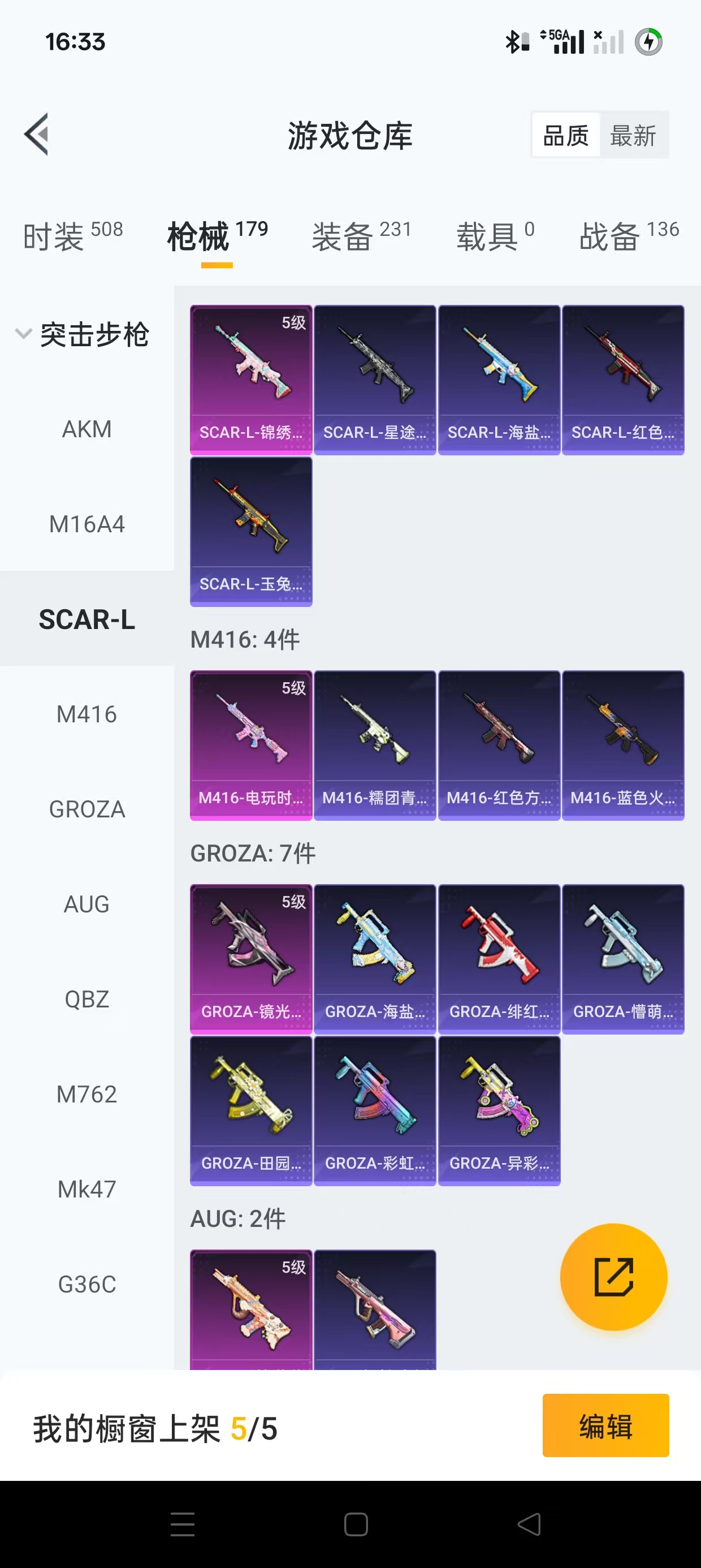Viewport: 701px width, 1568px height.
Task: Open the GROZA-彩虹 skin tile
Action: pos(375,1110)
